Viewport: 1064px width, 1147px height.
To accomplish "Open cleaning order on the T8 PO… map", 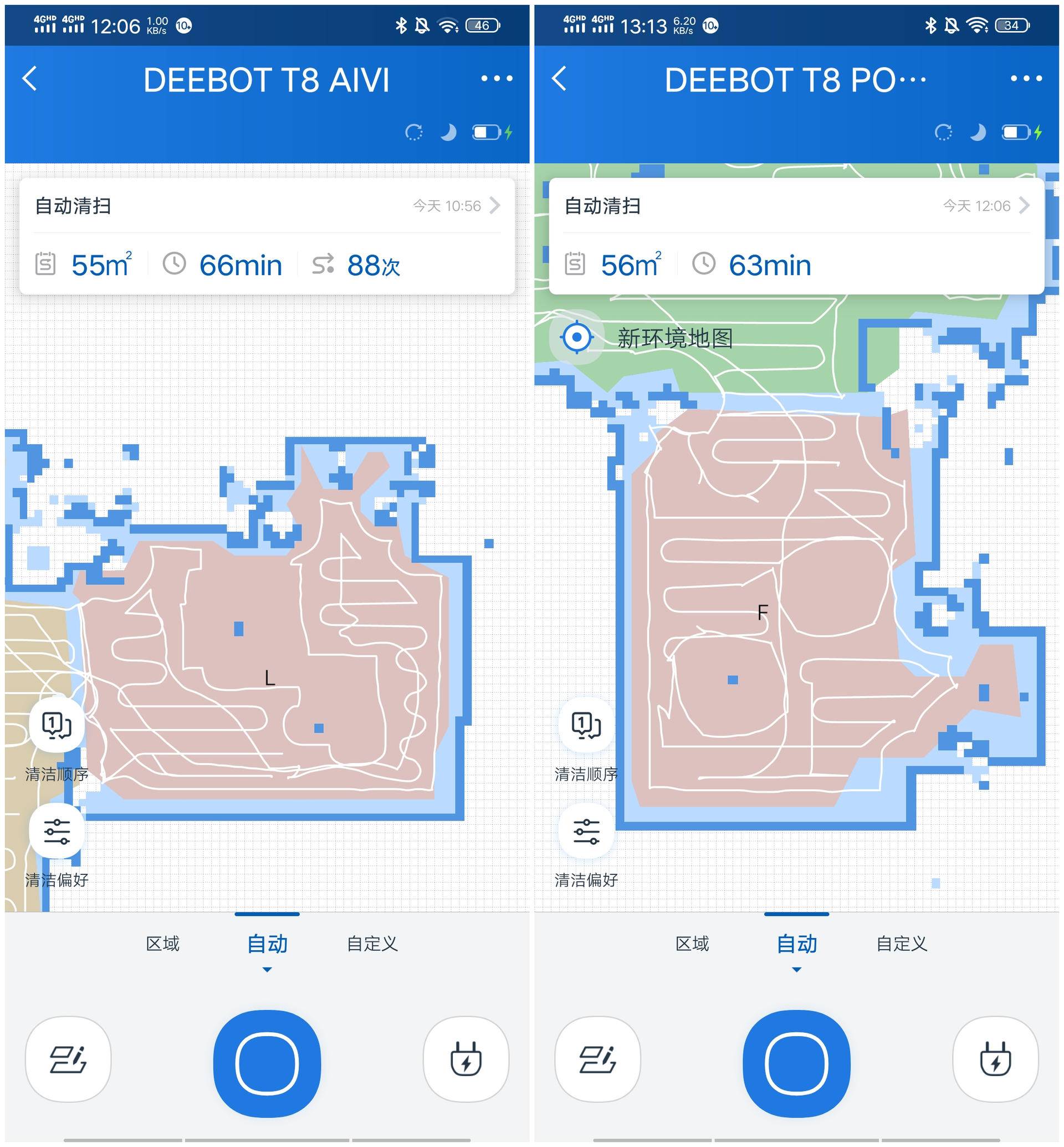I will click(x=586, y=725).
